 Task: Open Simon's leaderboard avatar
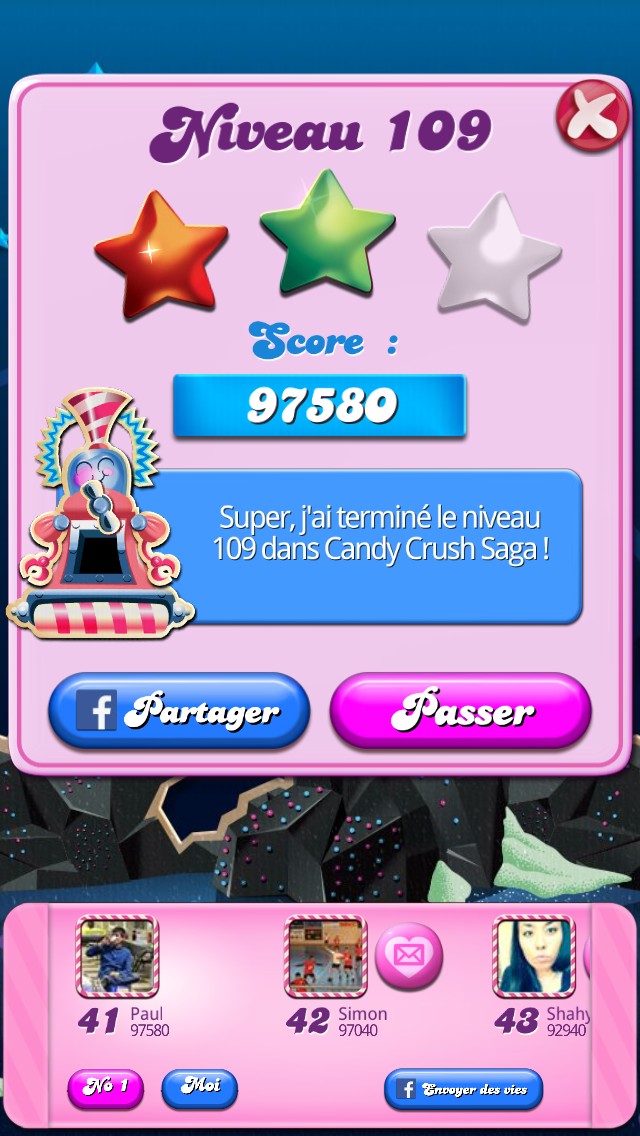point(325,957)
